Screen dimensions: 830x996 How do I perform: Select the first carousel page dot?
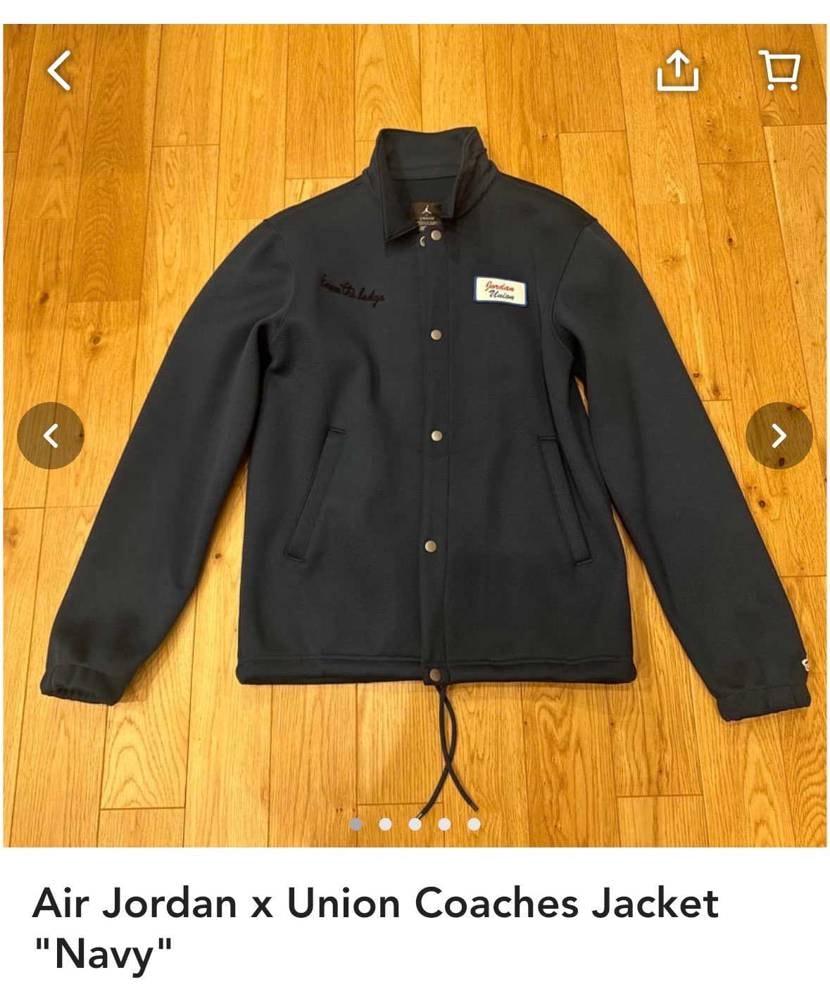(355, 823)
